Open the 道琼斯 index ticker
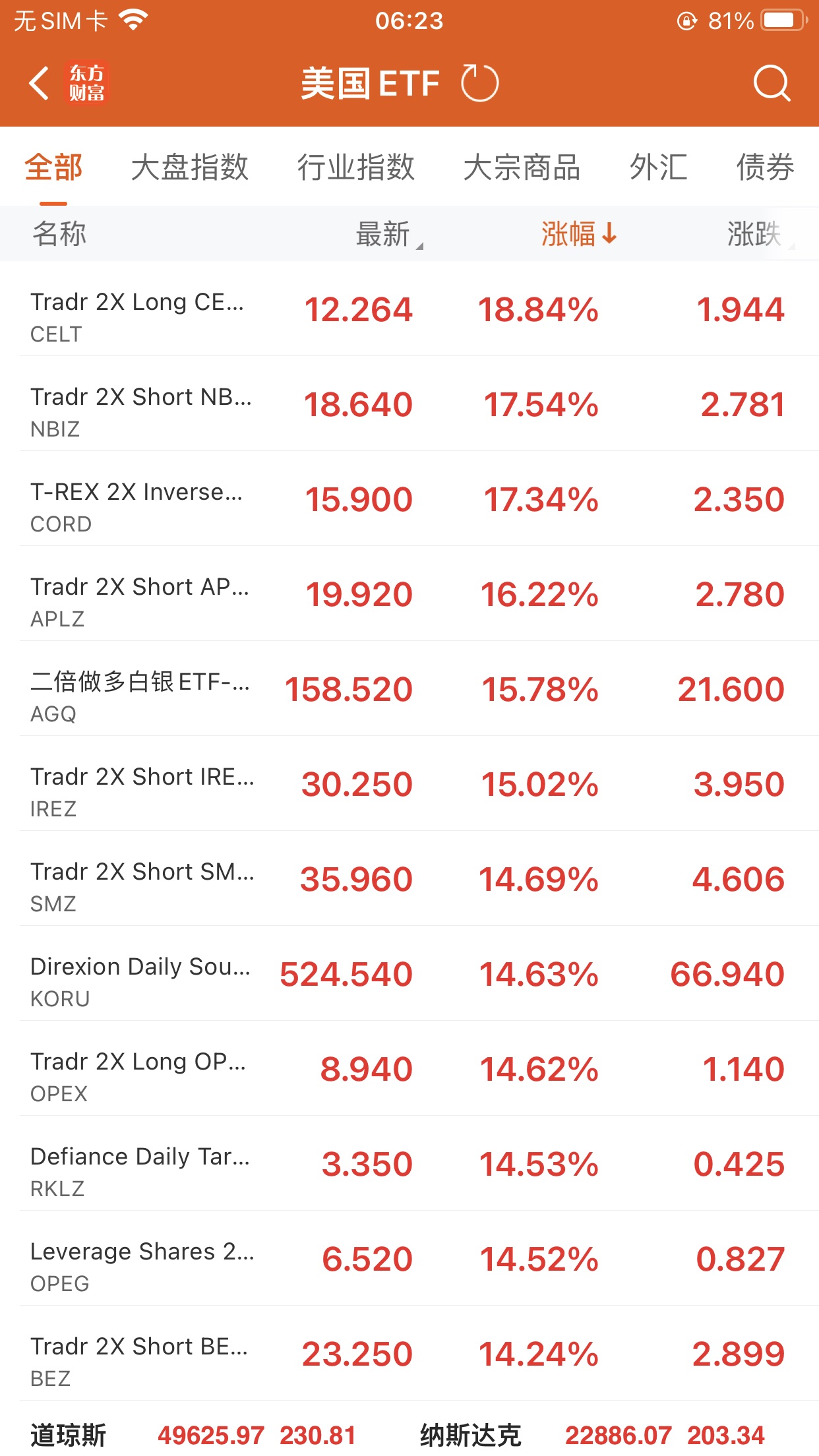 tap(191, 1435)
